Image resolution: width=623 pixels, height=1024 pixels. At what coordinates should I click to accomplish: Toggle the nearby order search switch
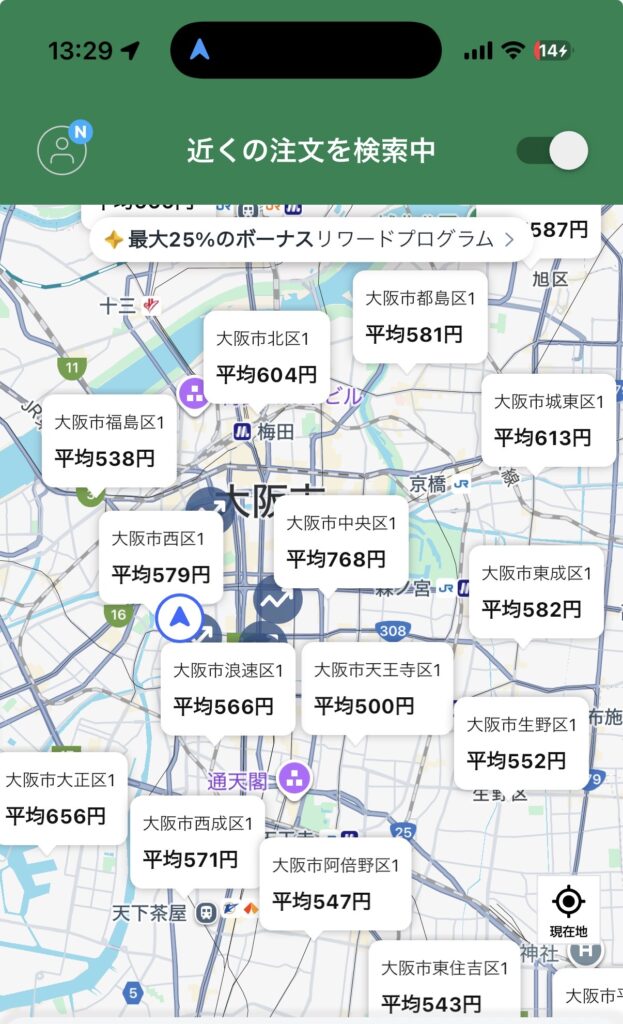click(x=552, y=151)
